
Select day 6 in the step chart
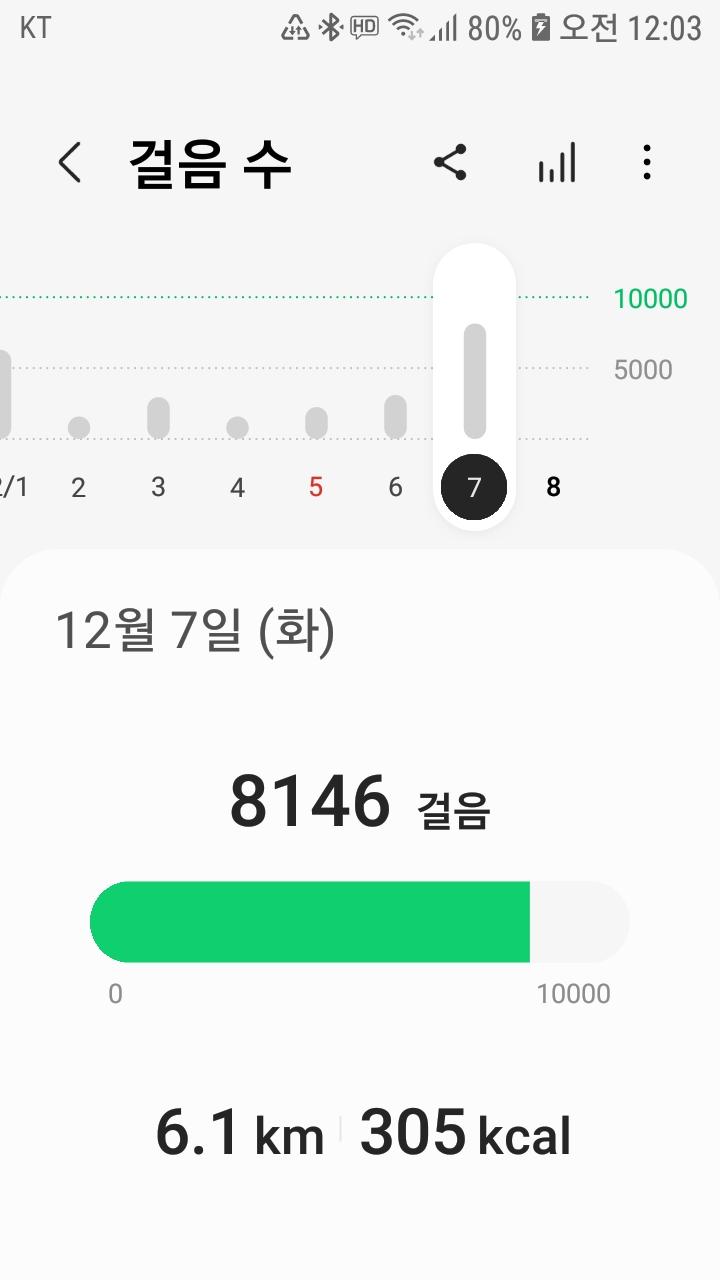point(395,487)
